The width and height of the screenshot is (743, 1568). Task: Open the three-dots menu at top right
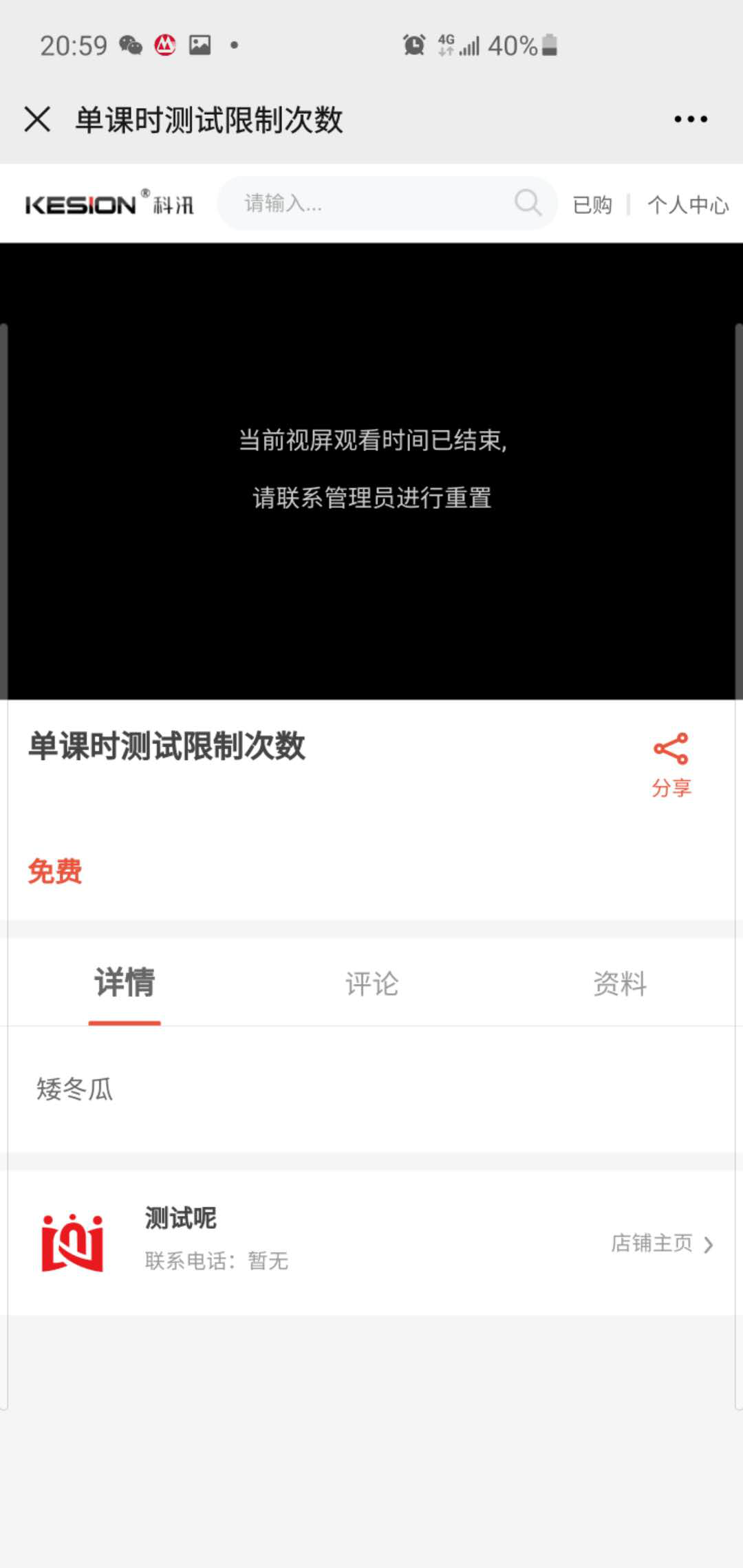(x=691, y=118)
